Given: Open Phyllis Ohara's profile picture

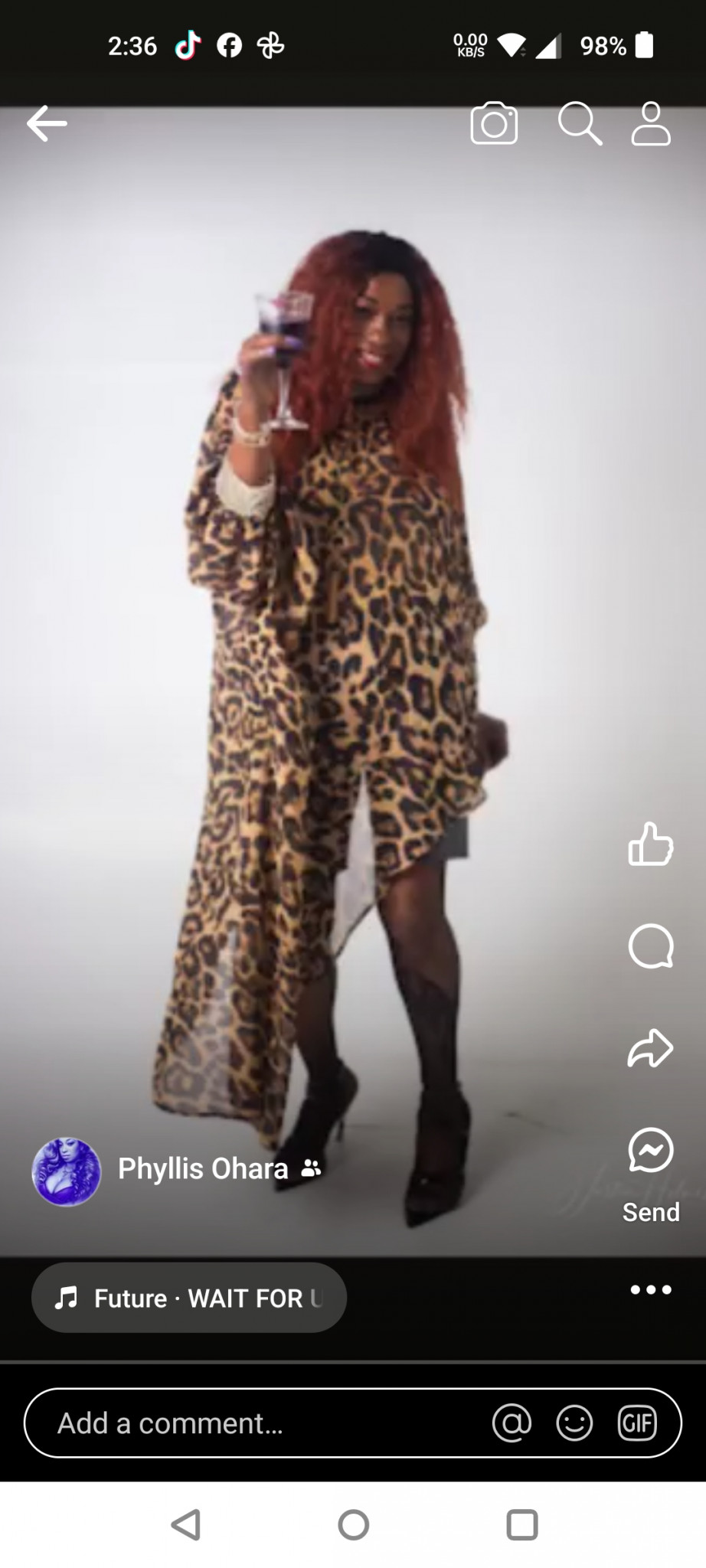Looking at the screenshot, I should coord(67,1171).
